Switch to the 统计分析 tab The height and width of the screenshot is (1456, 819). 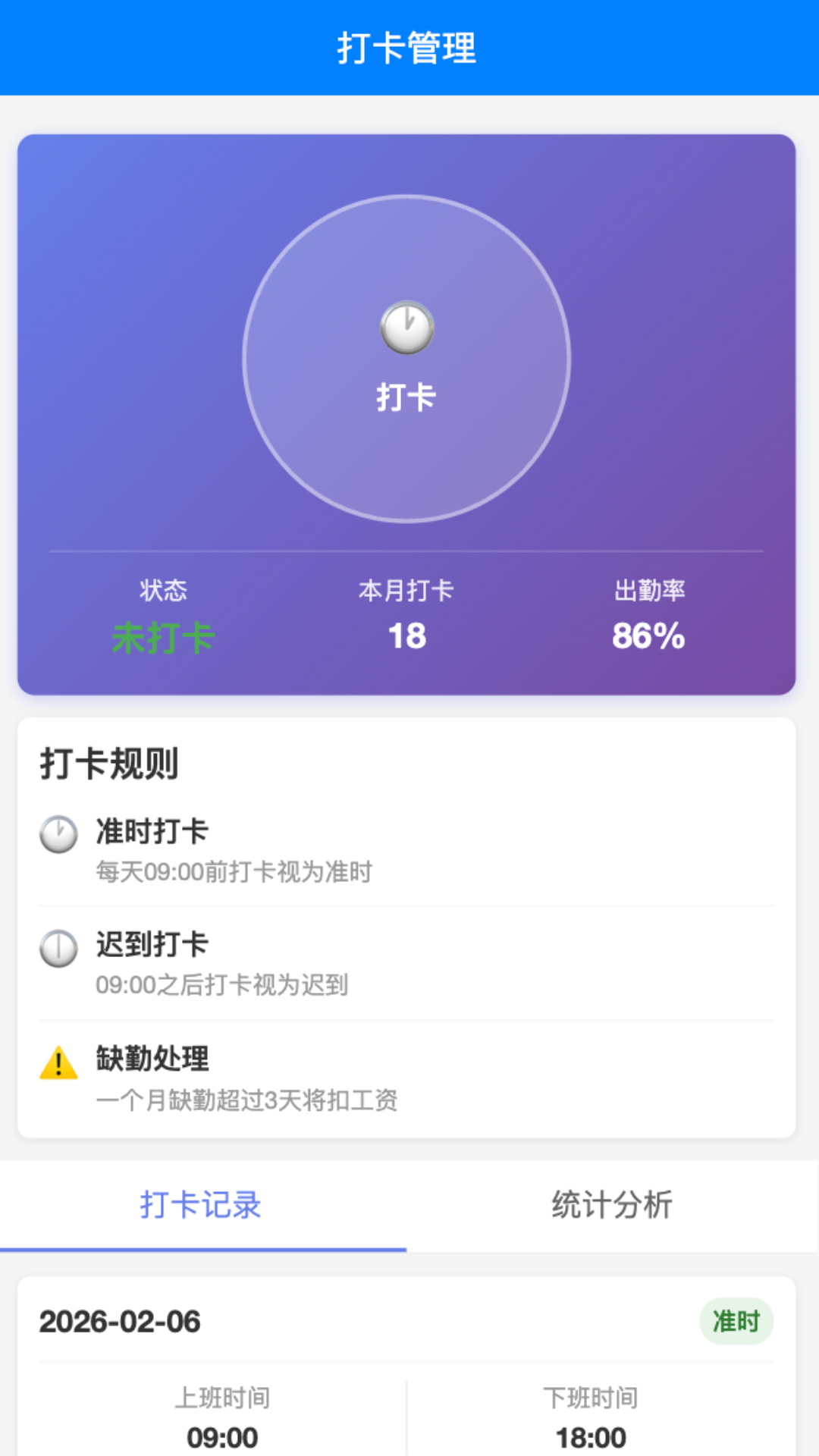pyautogui.click(x=613, y=1205)
